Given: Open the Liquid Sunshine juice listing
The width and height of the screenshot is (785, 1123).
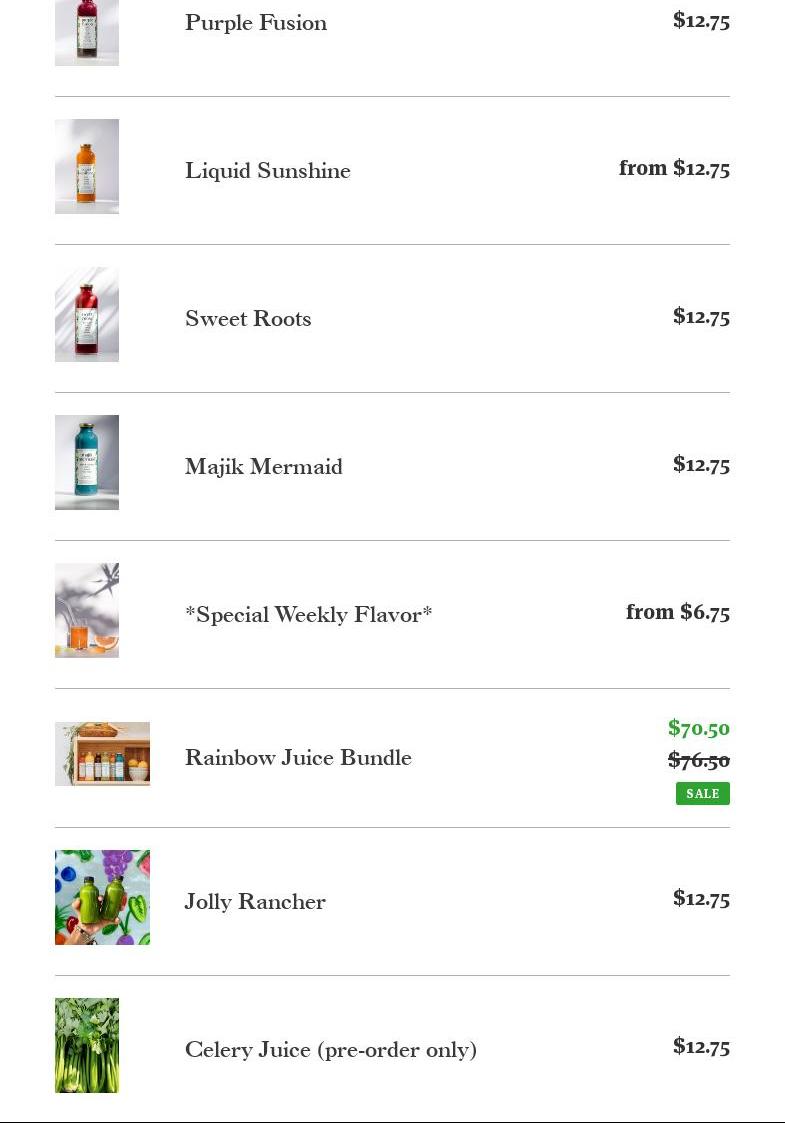Looking at the screenshot, I should 268,171.
